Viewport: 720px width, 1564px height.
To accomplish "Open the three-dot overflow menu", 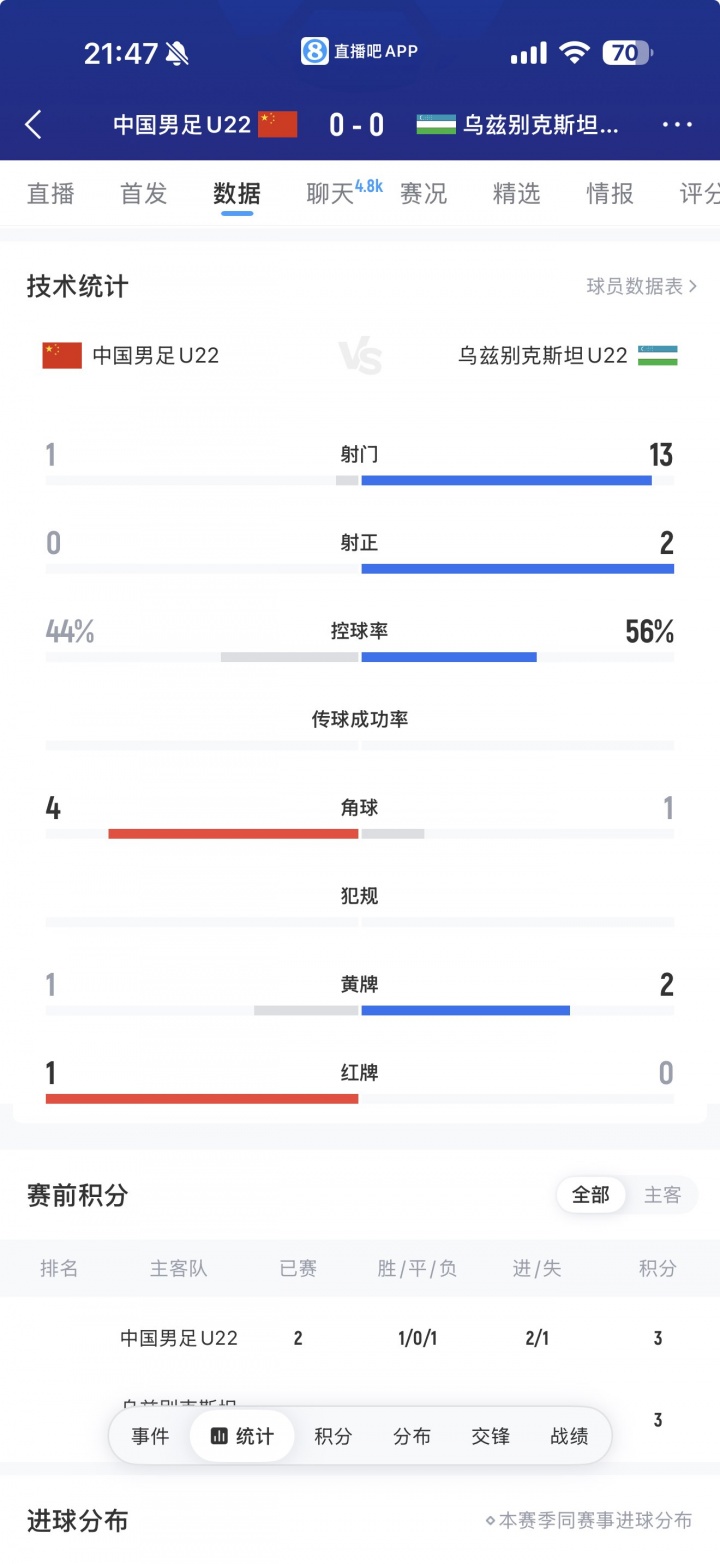I will (677, 124).
